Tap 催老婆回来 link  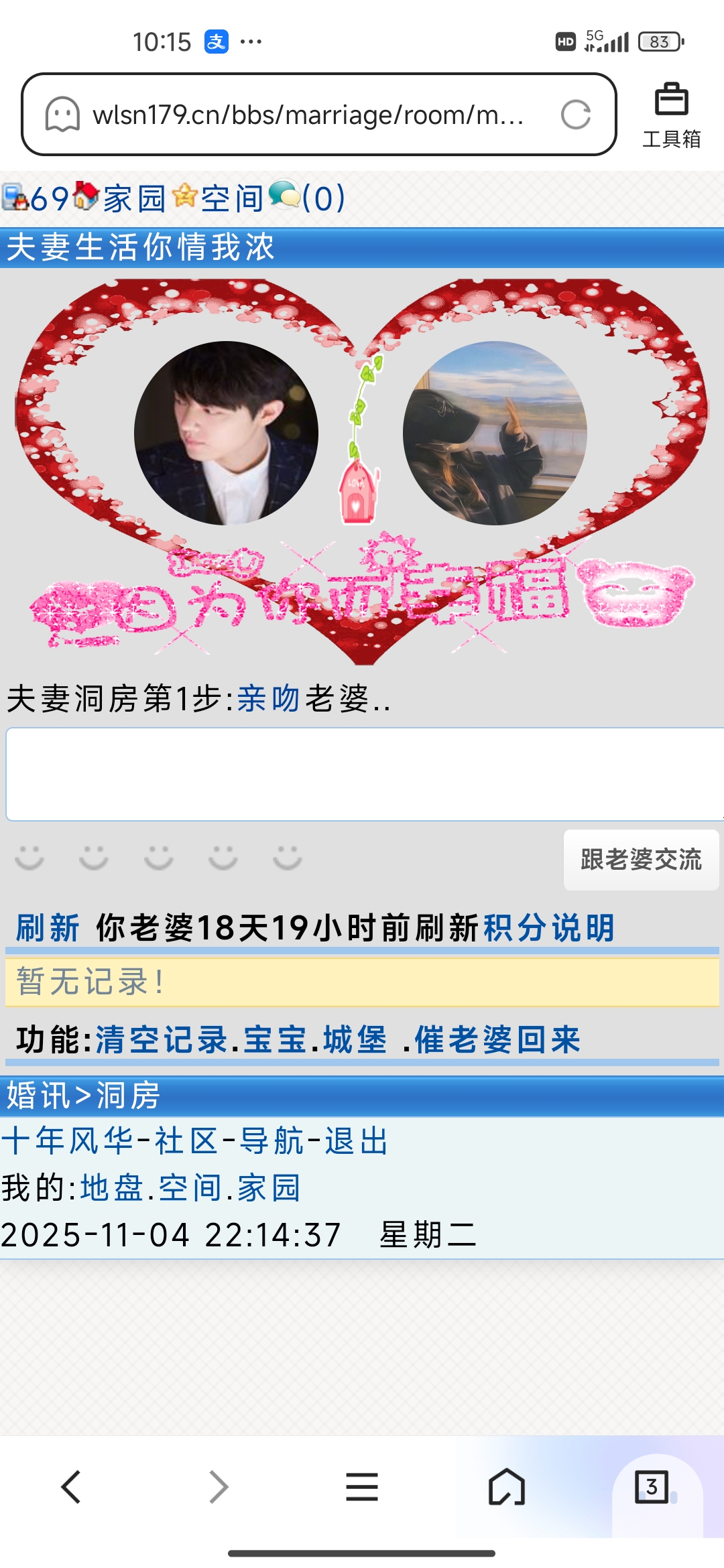(x=497, y=1040)
